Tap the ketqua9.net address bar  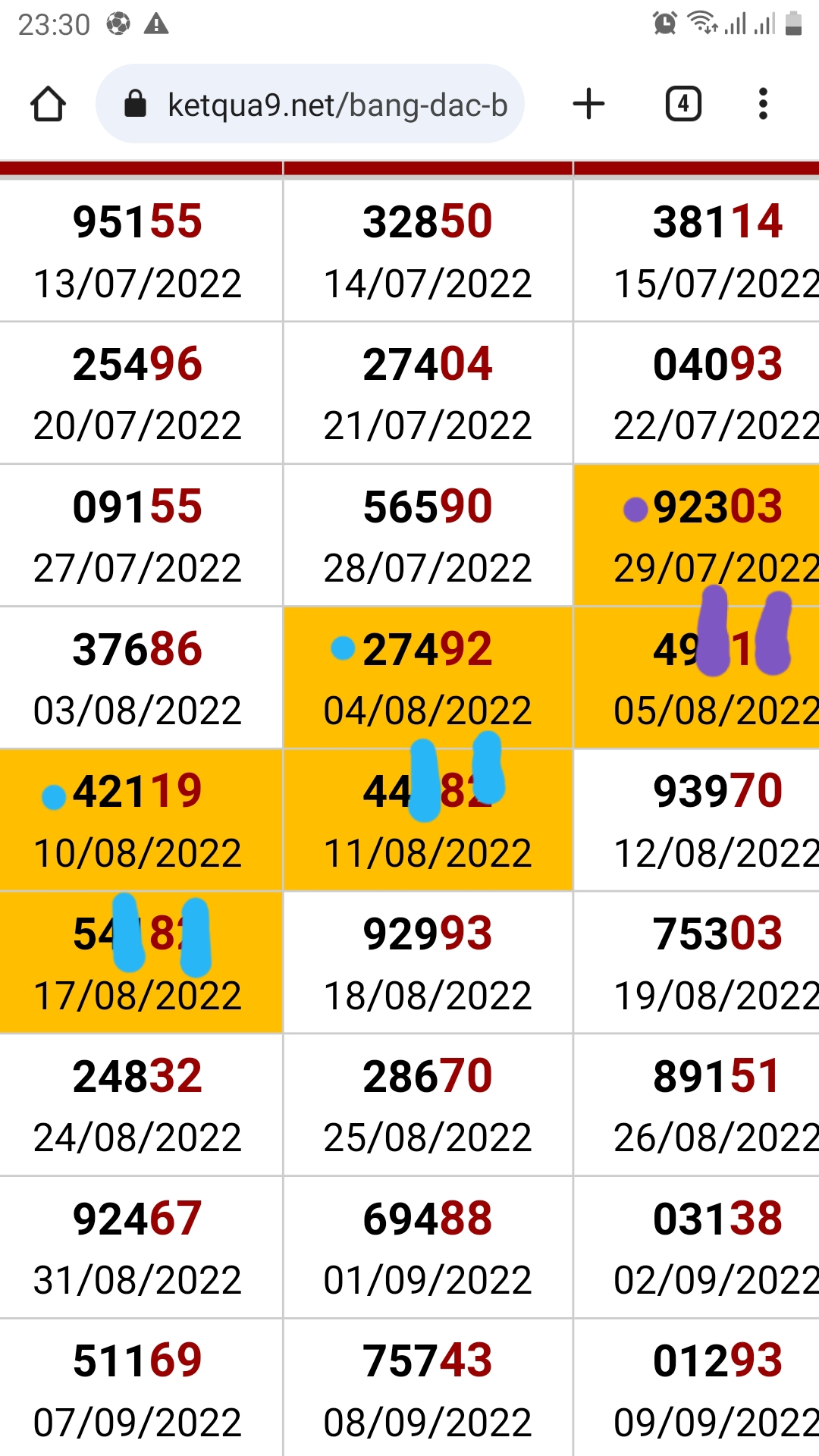point(310,104)
